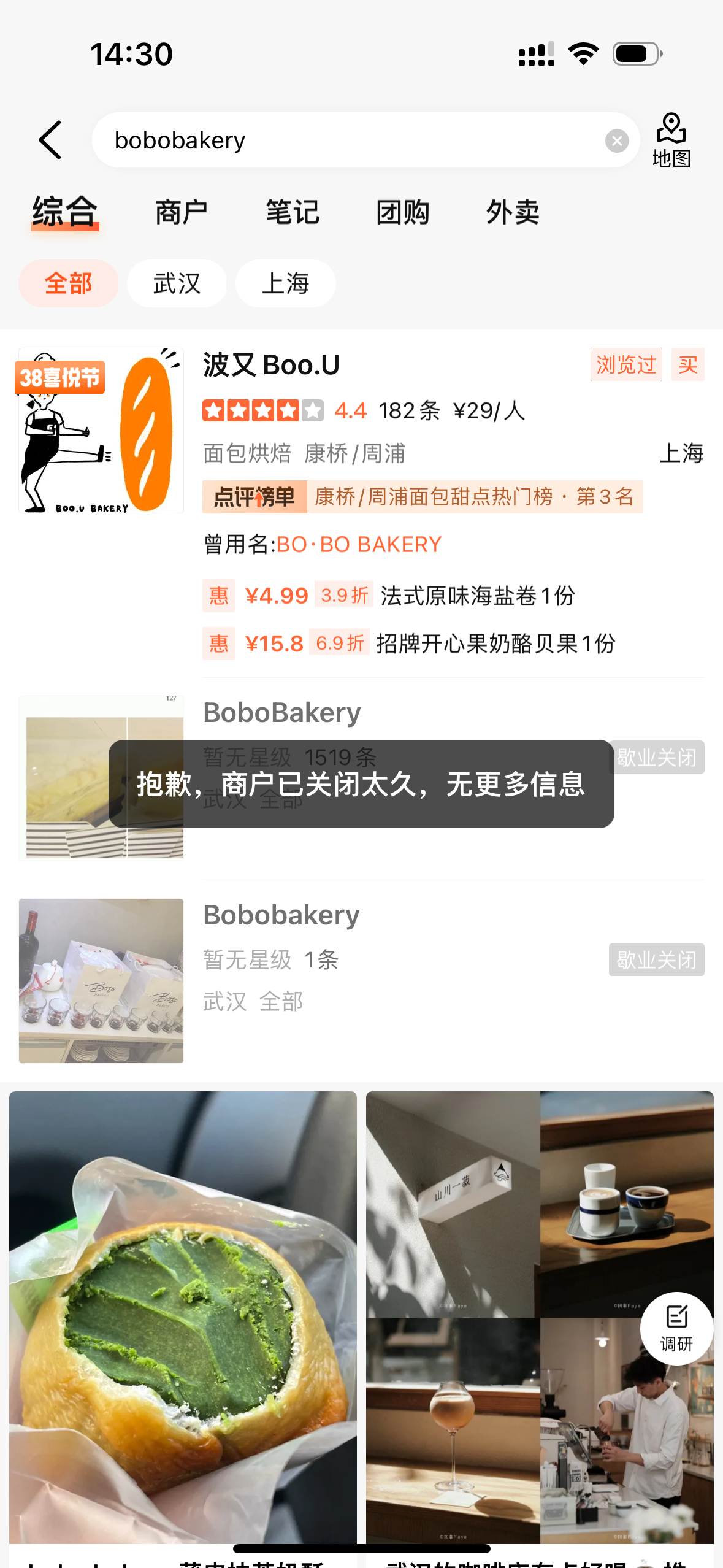Screen dimensions: 723x1568
Task: Edit the bobobakery search query
Action: [343, 140]
